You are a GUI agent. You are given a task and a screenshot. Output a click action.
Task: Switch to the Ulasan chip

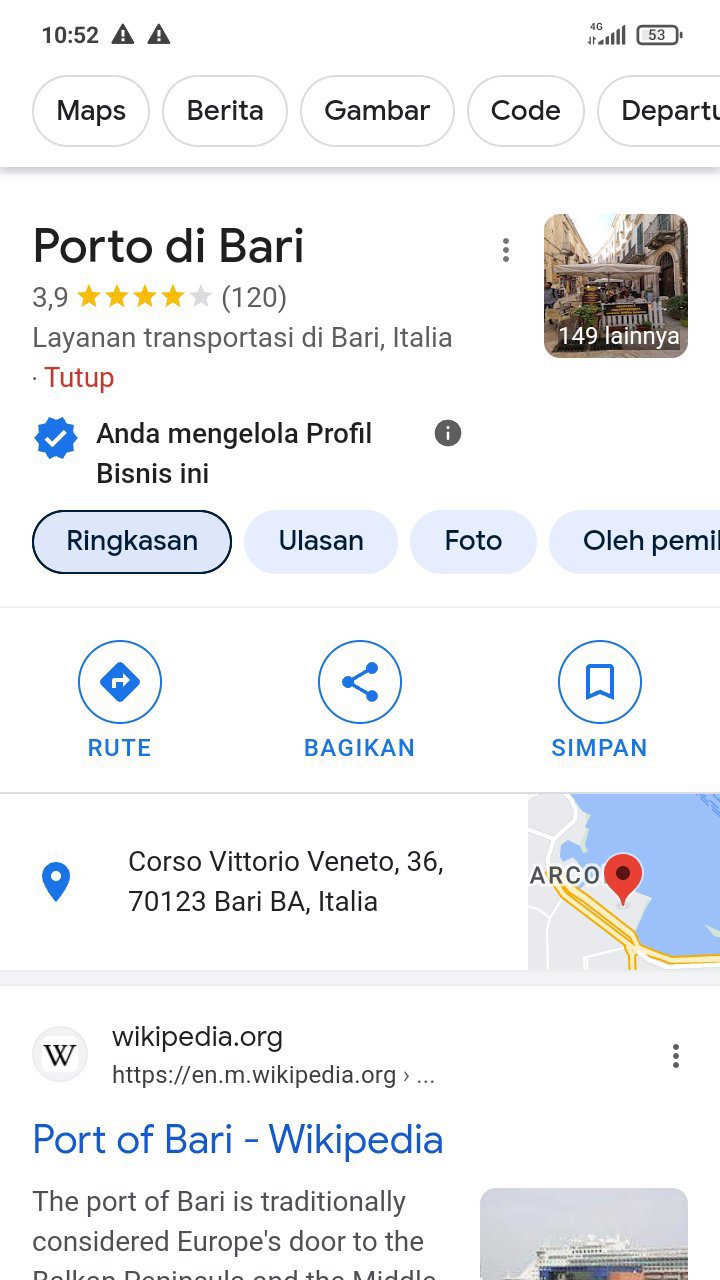tap(321, 542)
